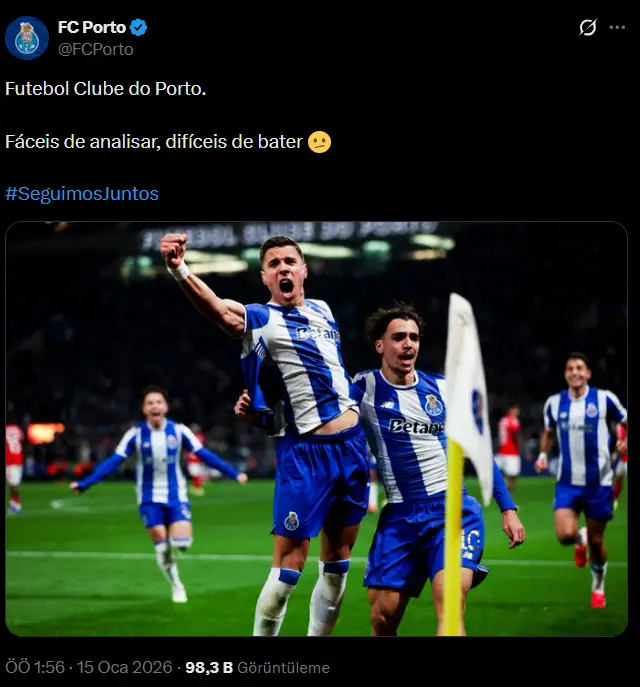Tap the Grok icon on the post
Screen dimensions: 640x687
588,28
